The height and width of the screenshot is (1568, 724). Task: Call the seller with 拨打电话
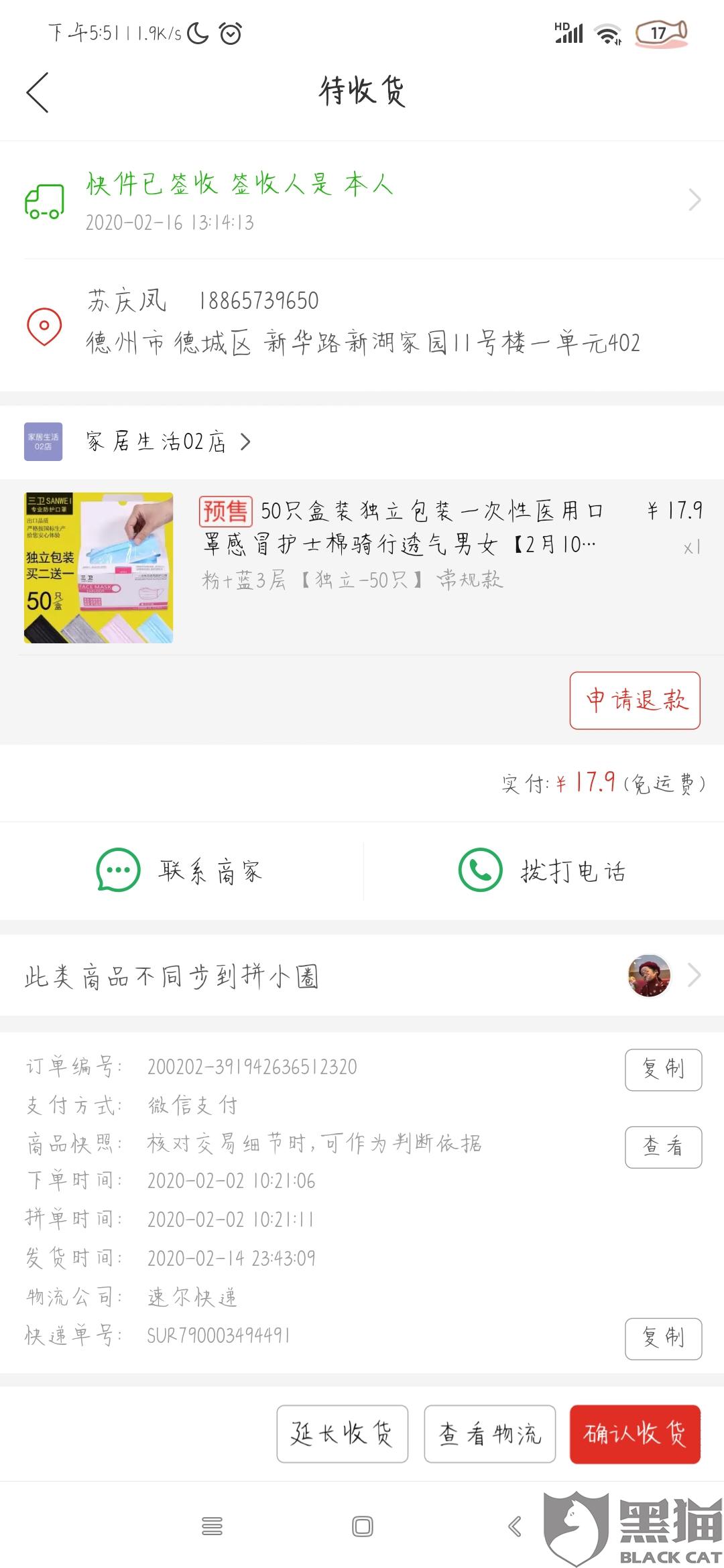coord(543,870)
